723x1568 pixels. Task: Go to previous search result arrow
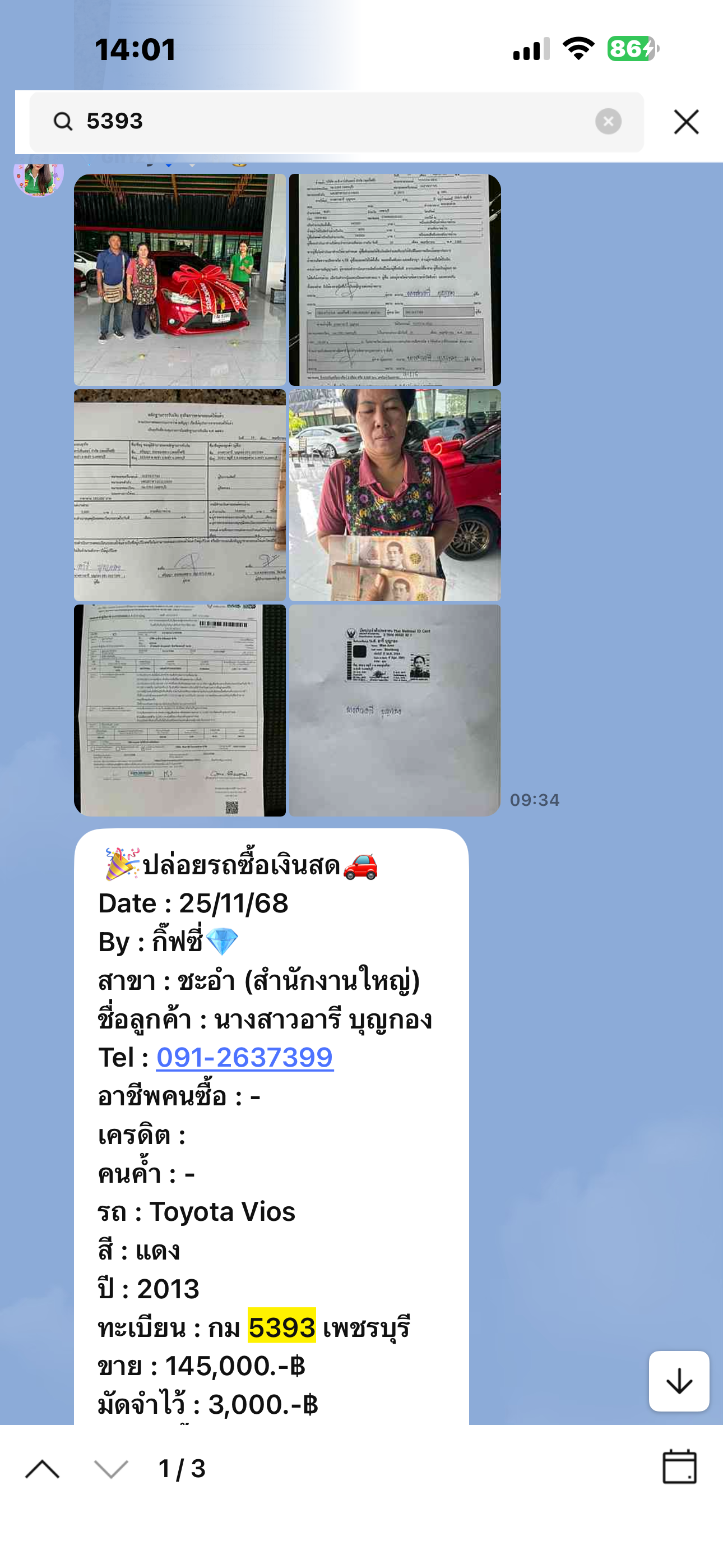(x=43, y=1469)
